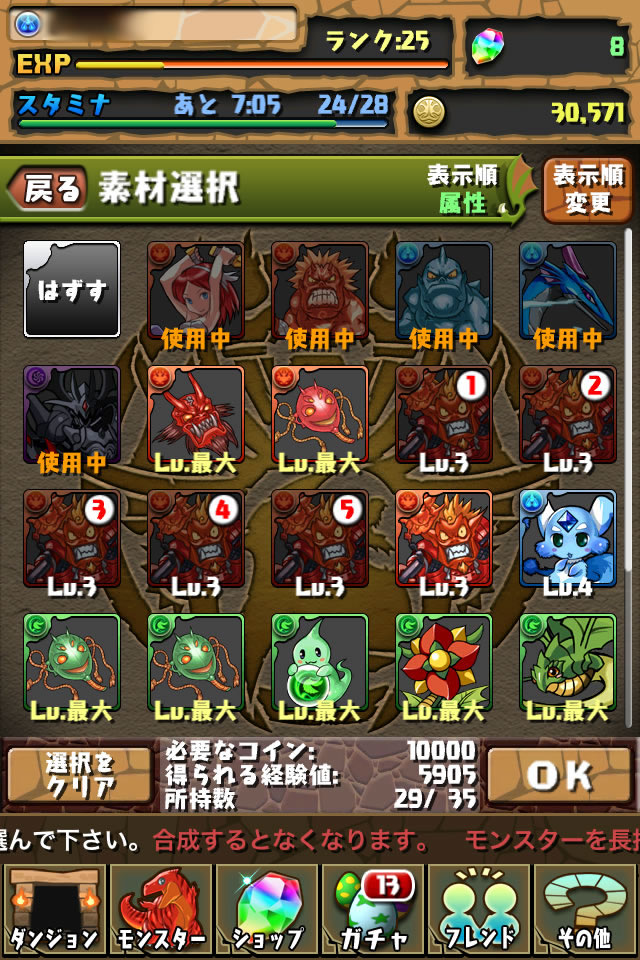
Task: Confirm with the OK button
Action: pos(559,775)
